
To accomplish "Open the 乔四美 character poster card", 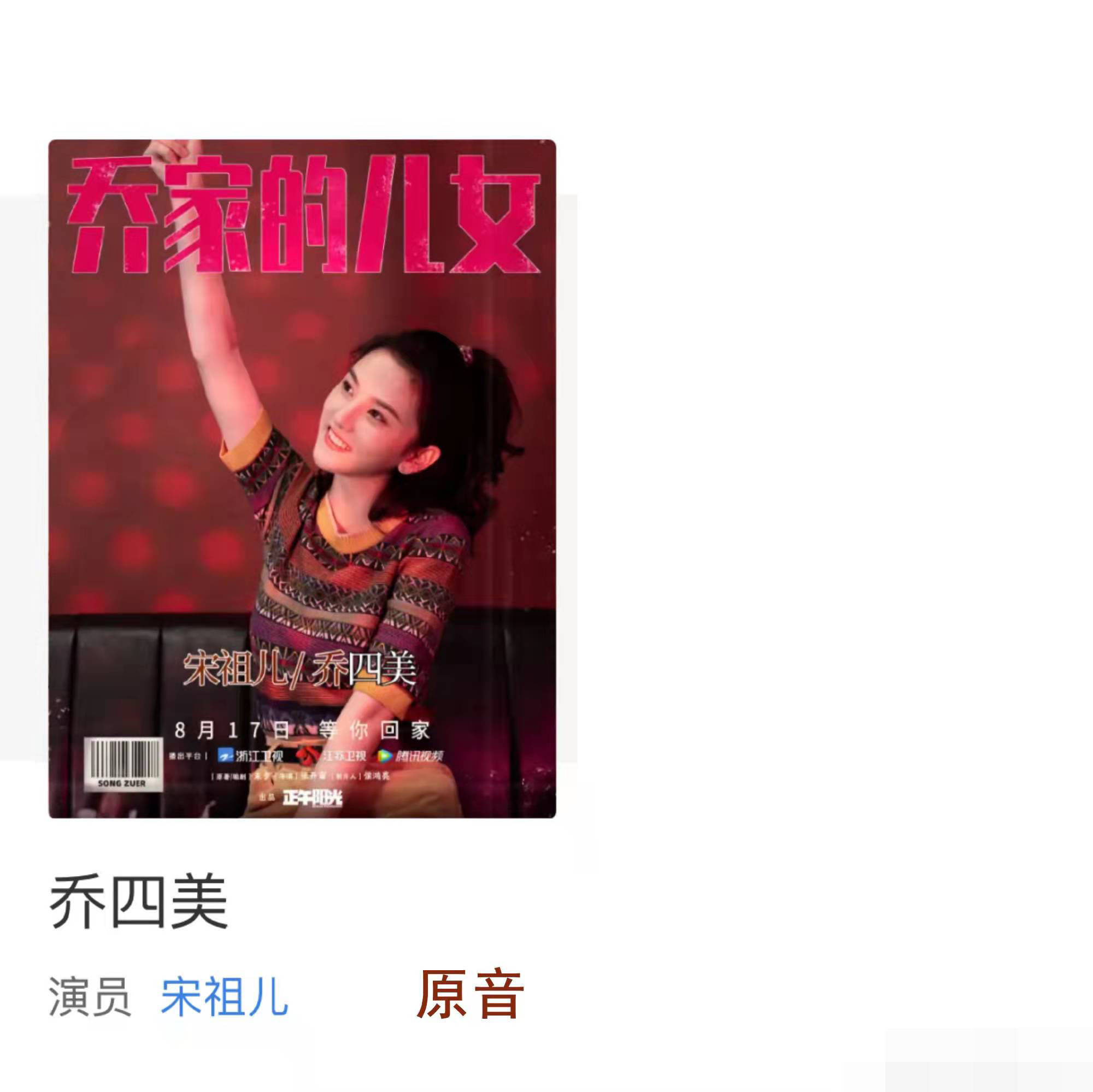I will [302, 479].
